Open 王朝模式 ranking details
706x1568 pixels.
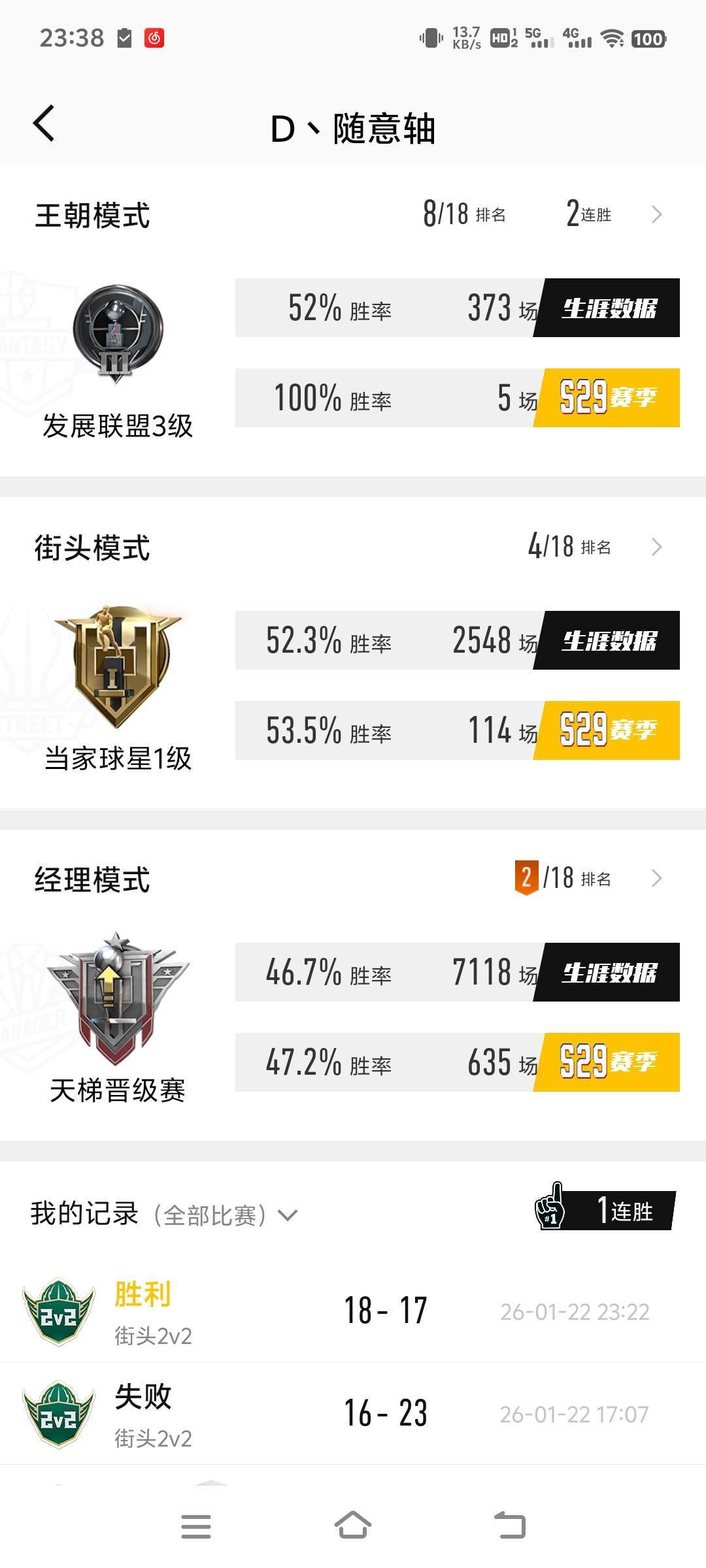[656, 214]
